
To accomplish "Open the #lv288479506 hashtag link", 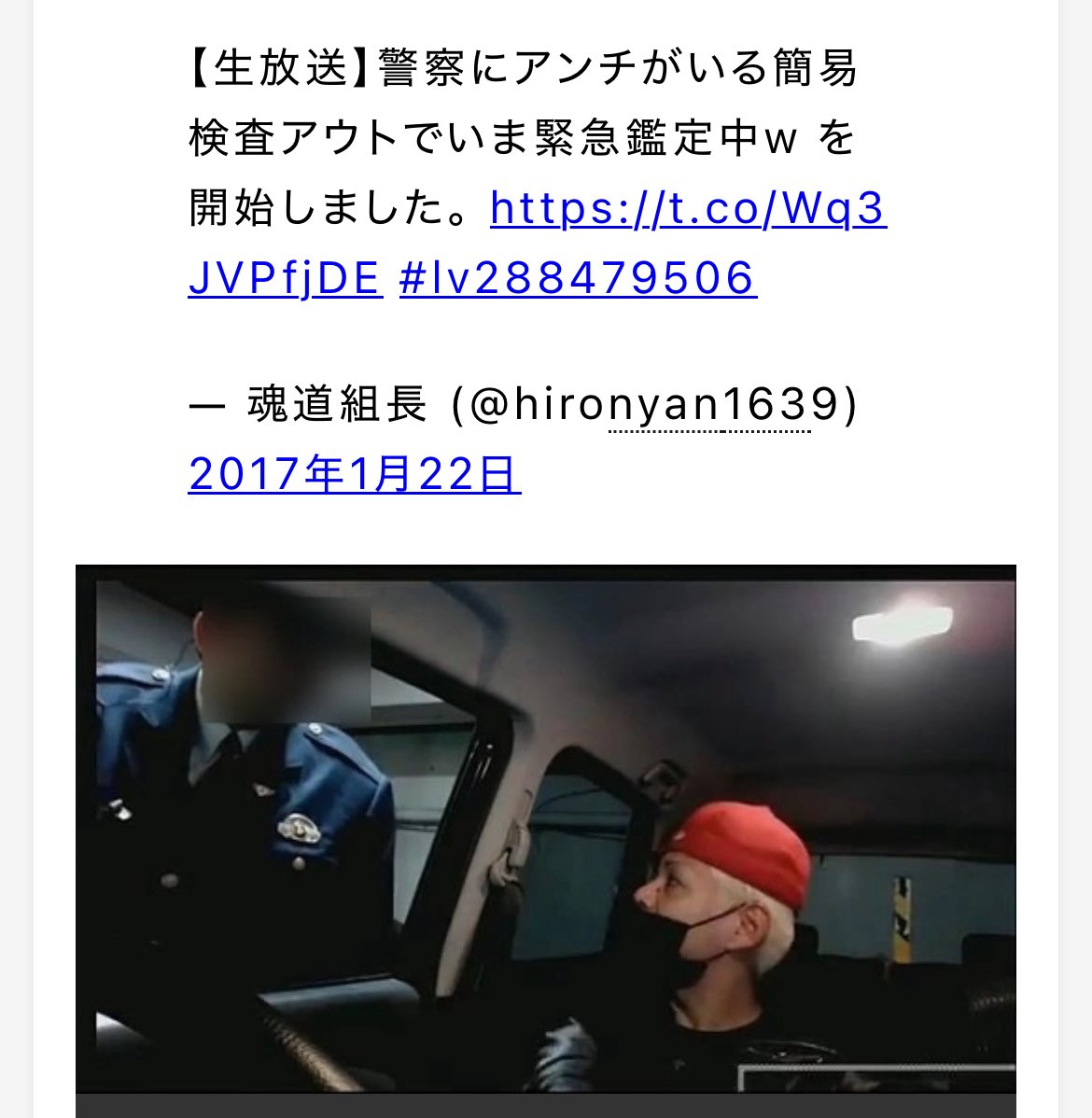I will point(578,278).
